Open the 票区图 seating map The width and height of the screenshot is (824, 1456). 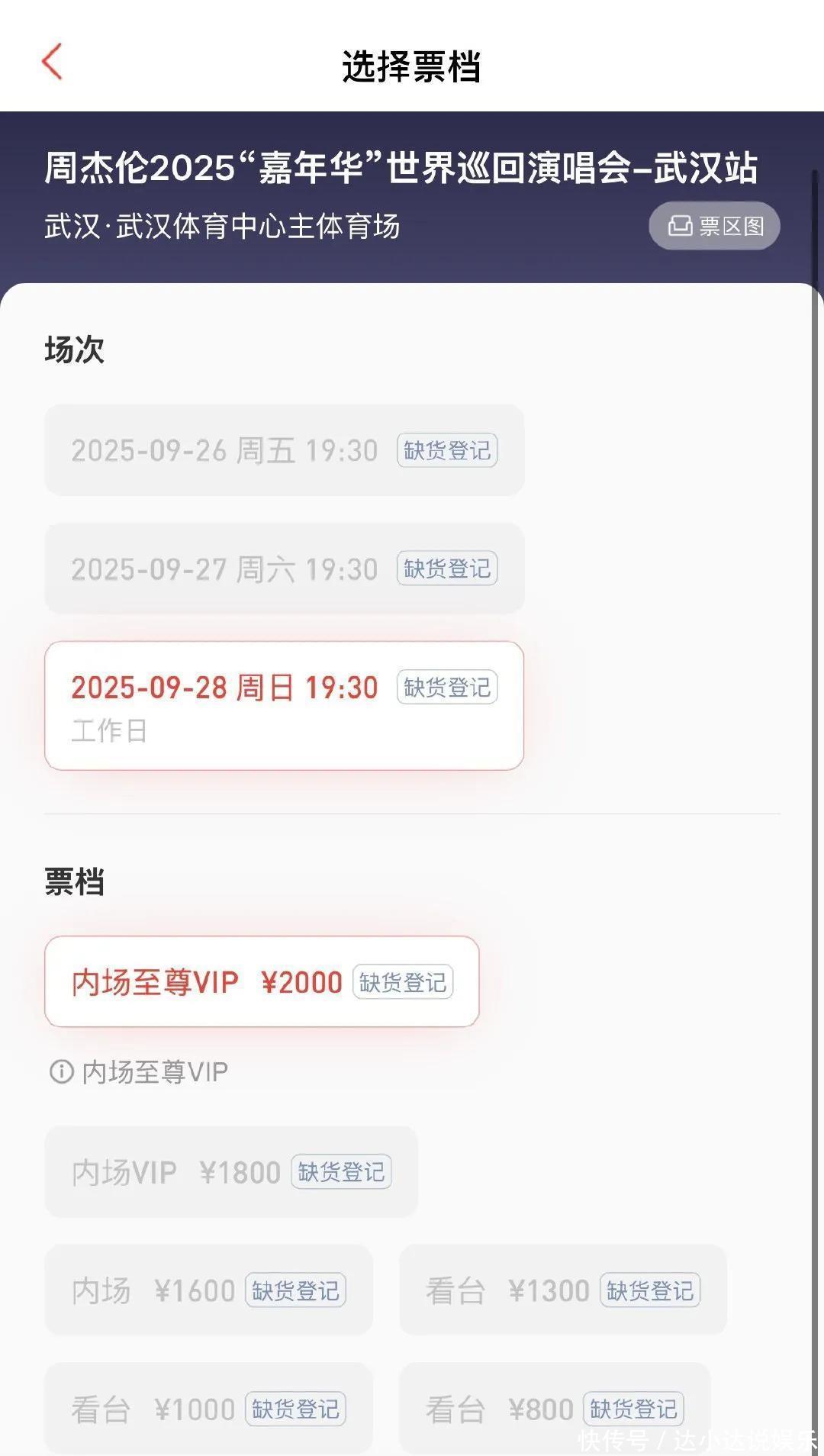(x=714, y=226)
